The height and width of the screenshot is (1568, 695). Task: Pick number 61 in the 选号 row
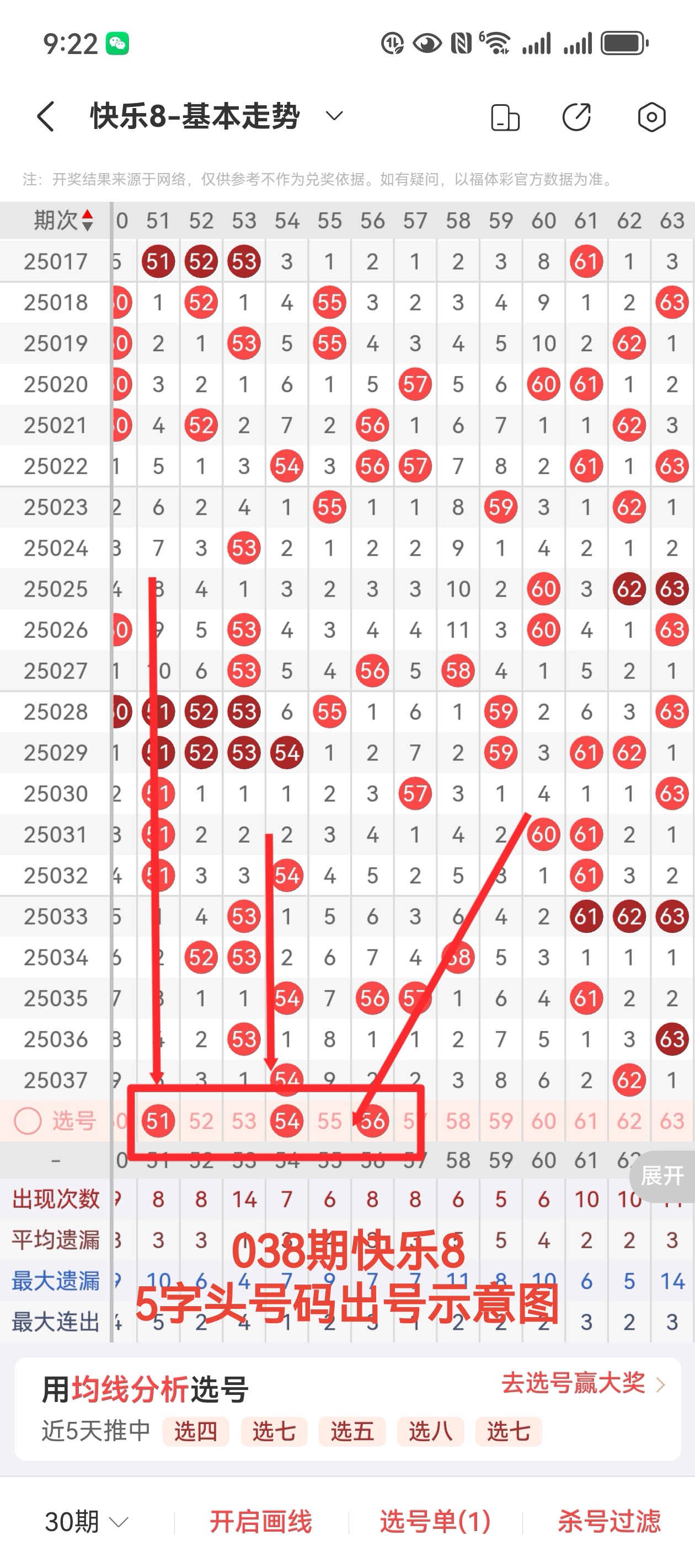coord(586,1121)
